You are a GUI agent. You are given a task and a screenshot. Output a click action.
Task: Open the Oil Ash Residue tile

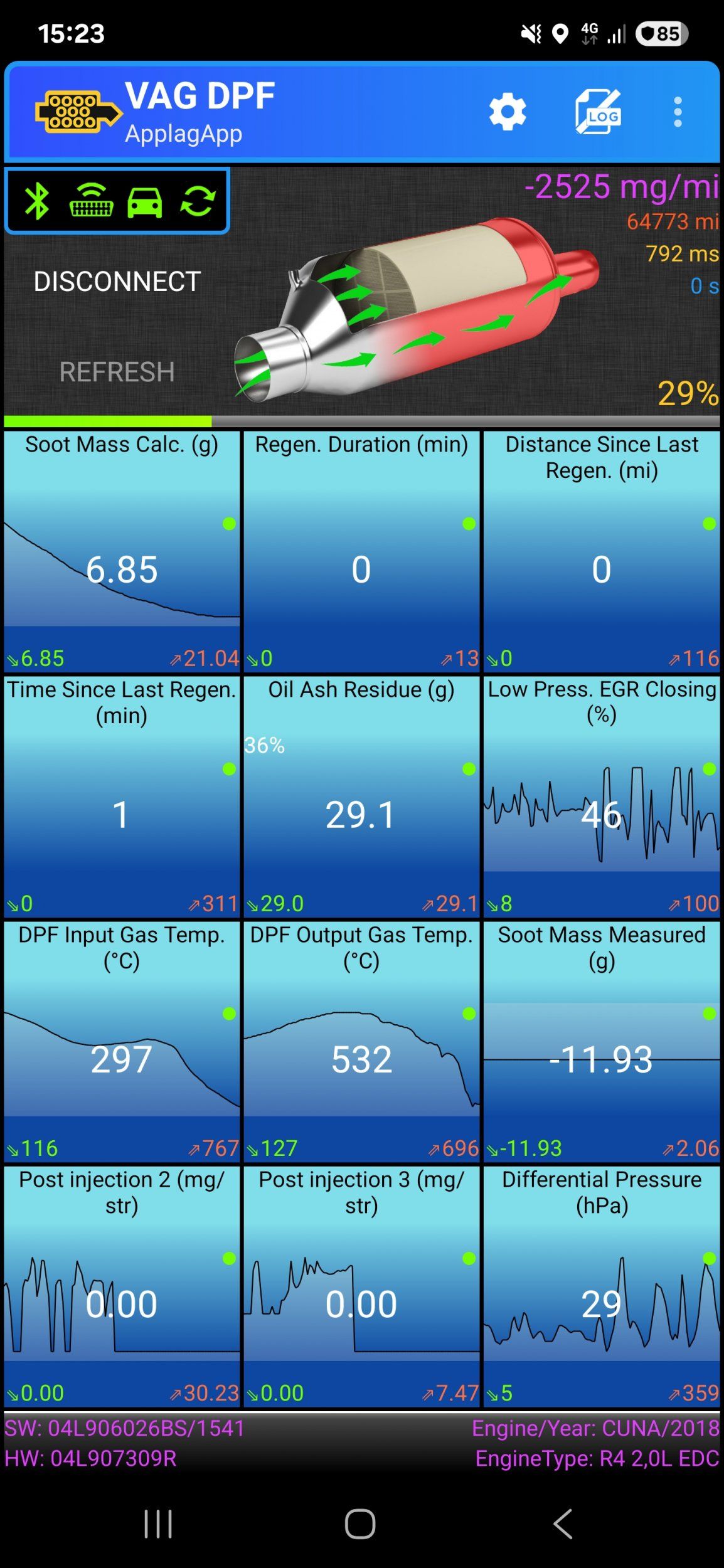click(x=361, y=797)
